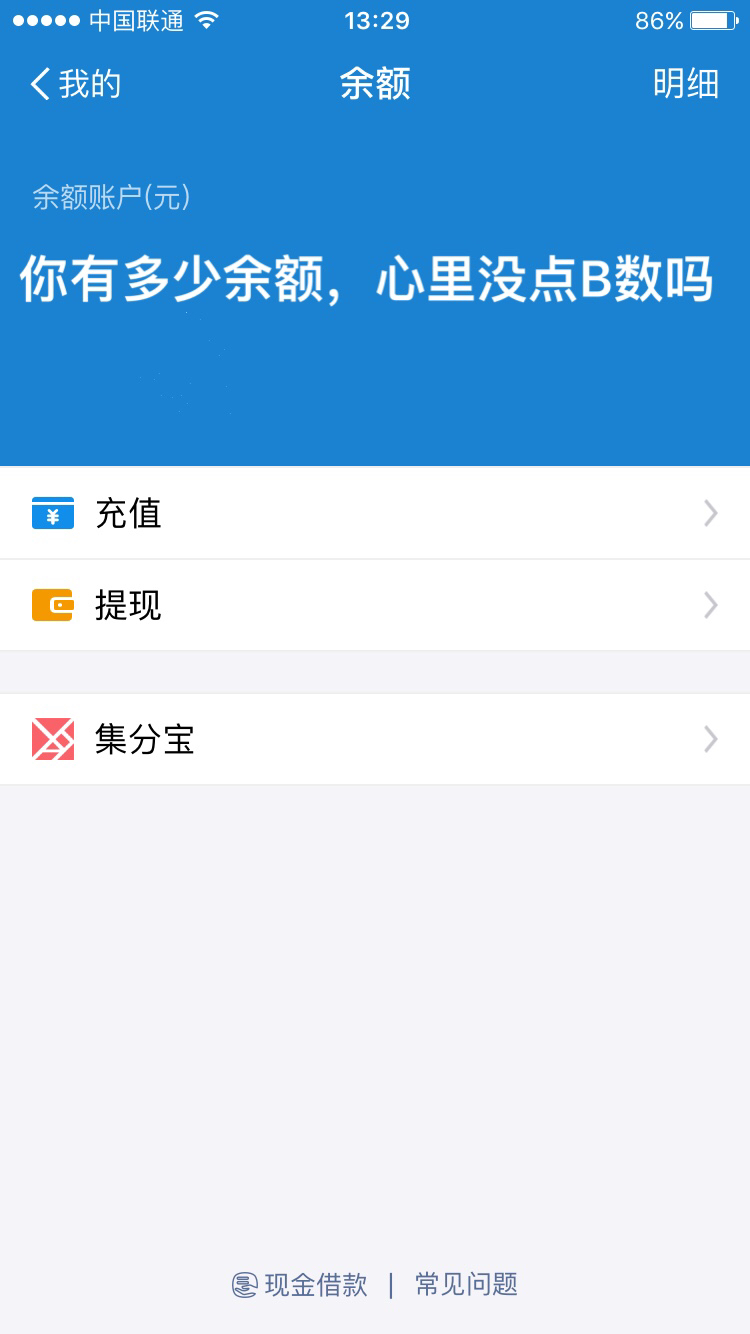Open 常见问题 FAQ link
The width and height of the screenshot is (750, 1334).
pyautogui.click(x=467, y=1285)
